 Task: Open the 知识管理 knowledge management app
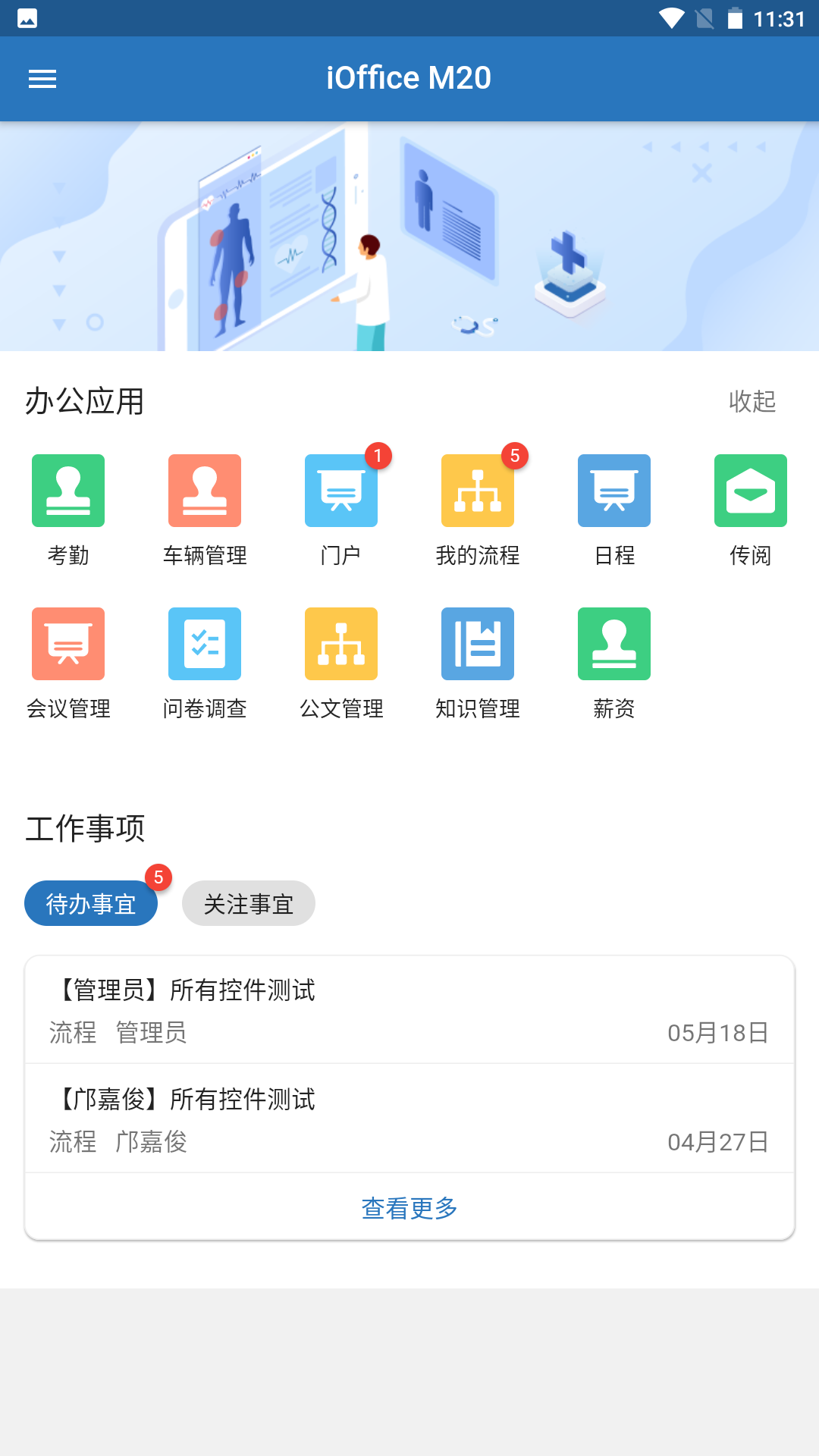point(477,644)
